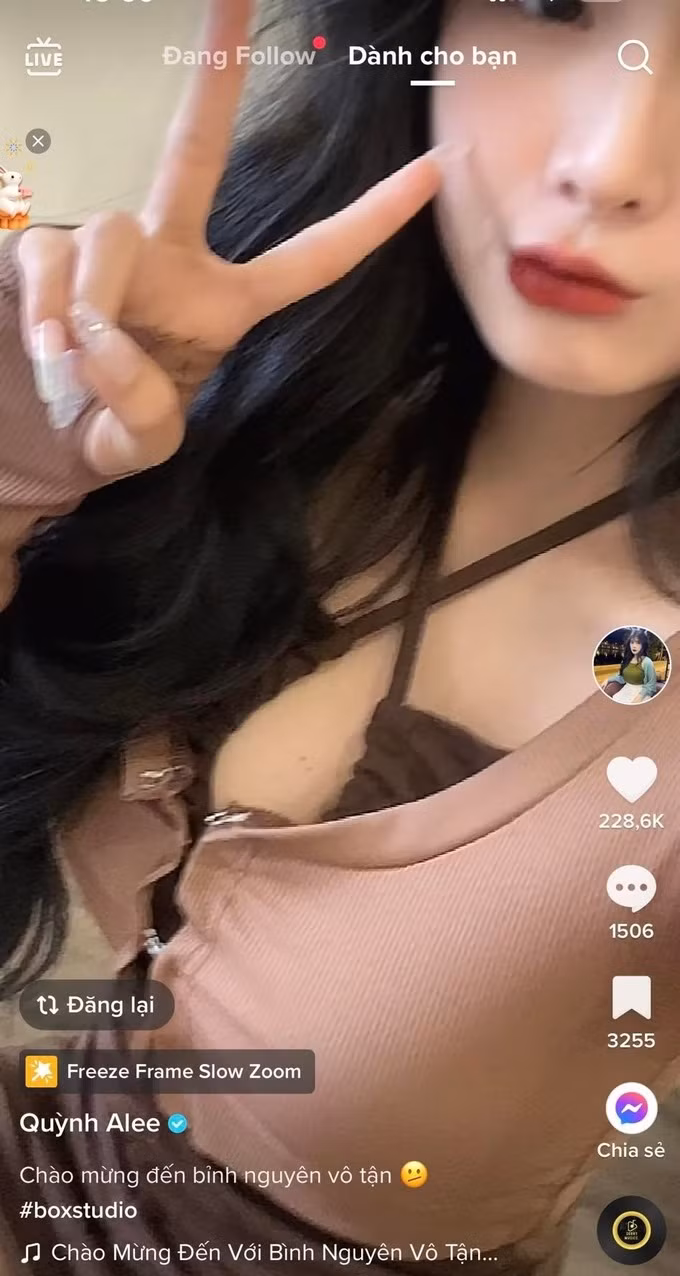Open the LIVE icon
The width and height of the screenshot is (680, 1276).
[x=43, y=57]
